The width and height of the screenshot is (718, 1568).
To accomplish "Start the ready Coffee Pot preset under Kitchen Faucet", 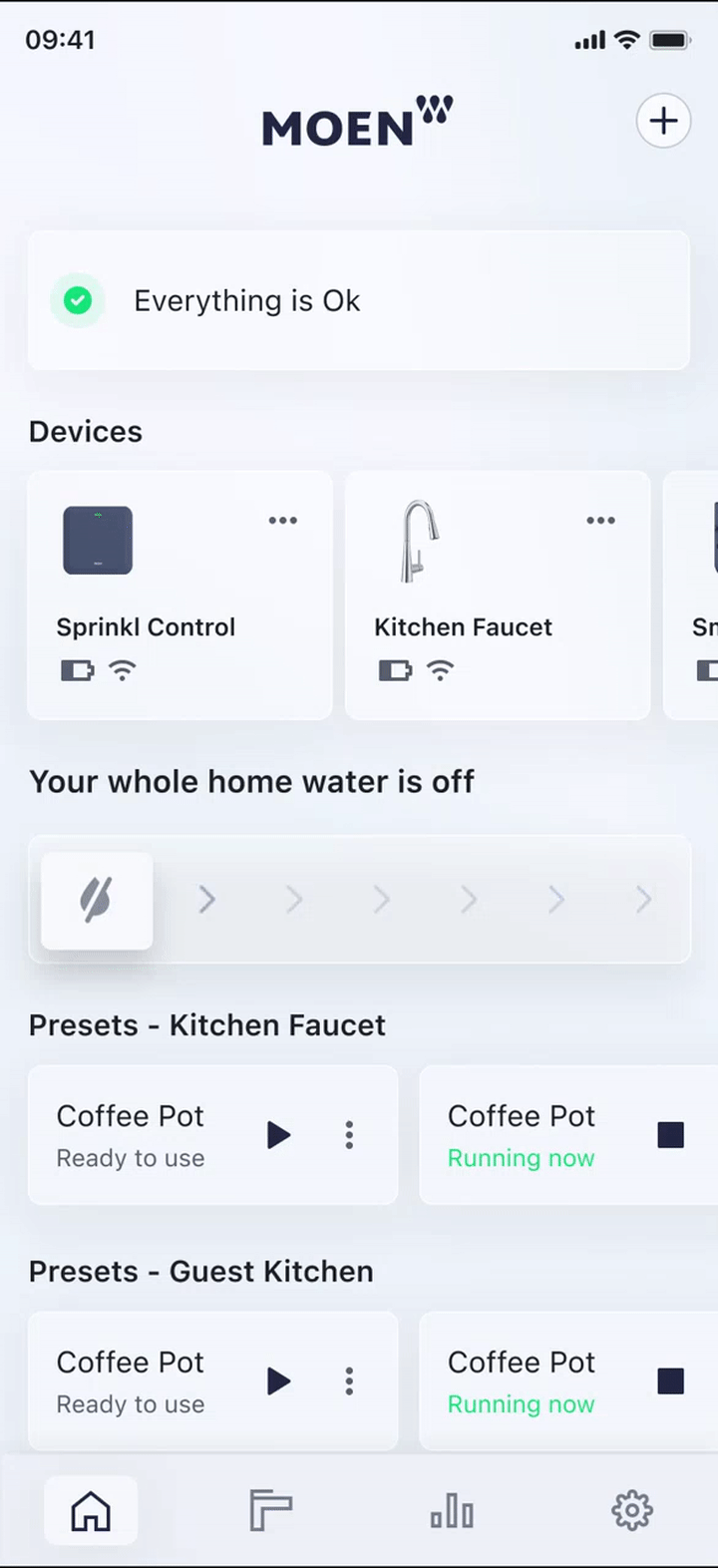I will (x=279, y=1135).
